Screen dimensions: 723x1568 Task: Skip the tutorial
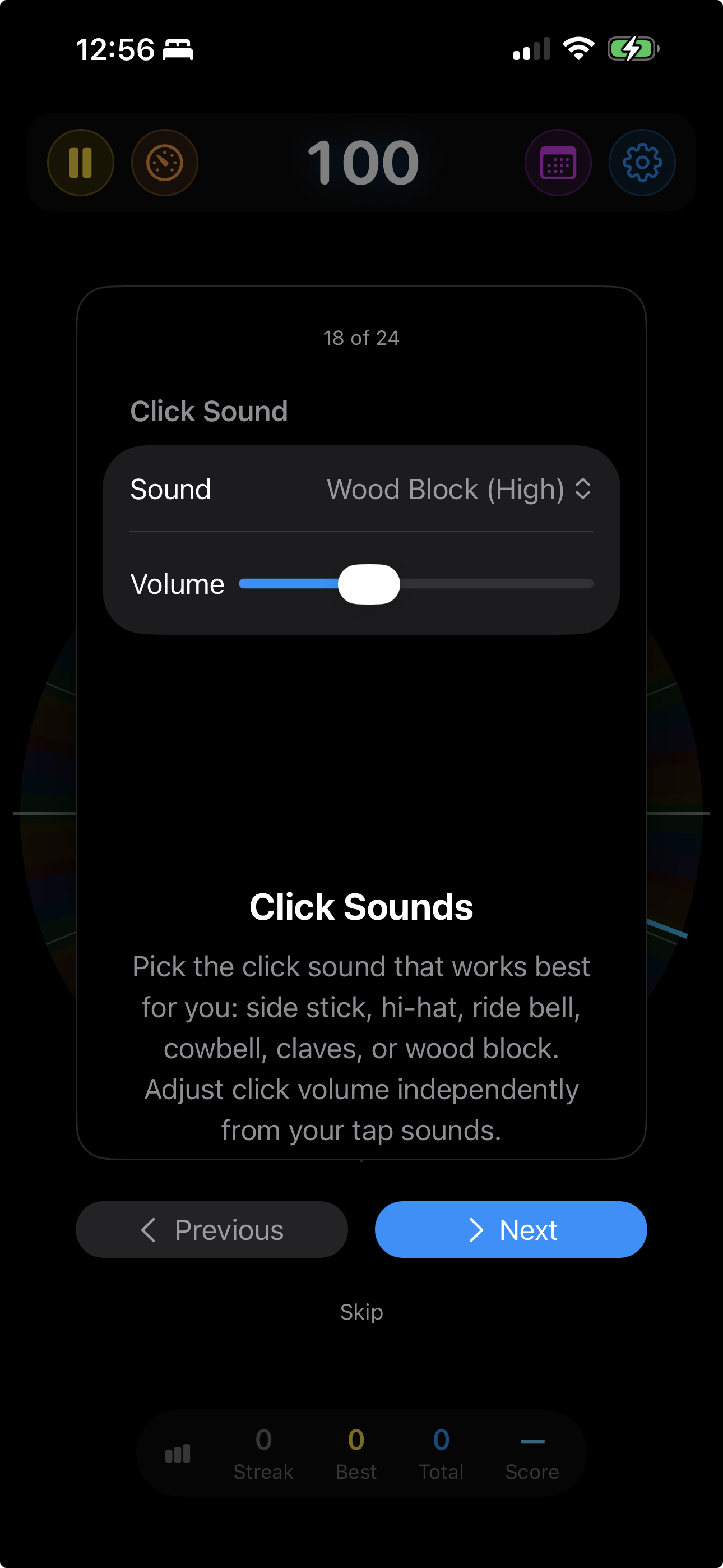tap(361, 1312)
